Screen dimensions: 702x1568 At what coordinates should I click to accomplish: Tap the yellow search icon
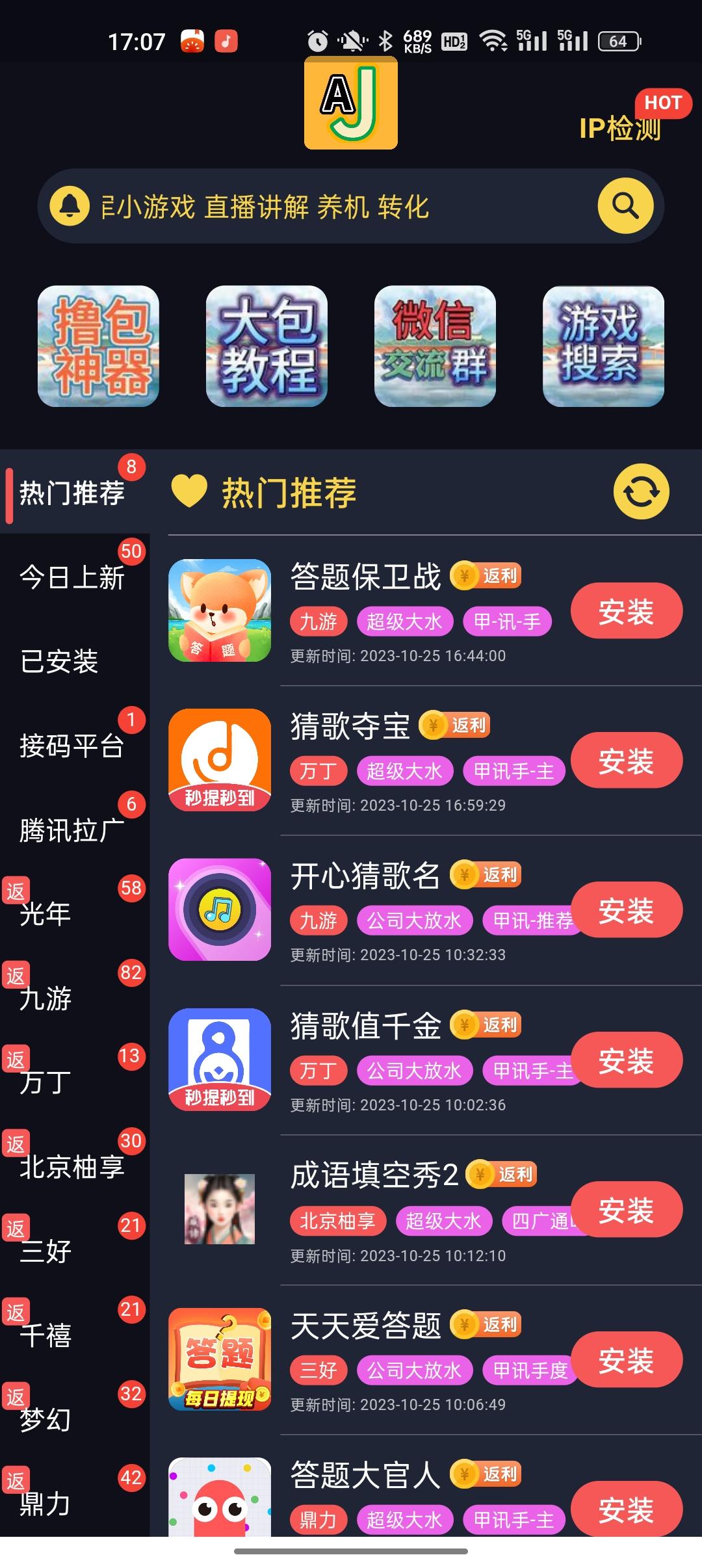click(x=625, y=206)
